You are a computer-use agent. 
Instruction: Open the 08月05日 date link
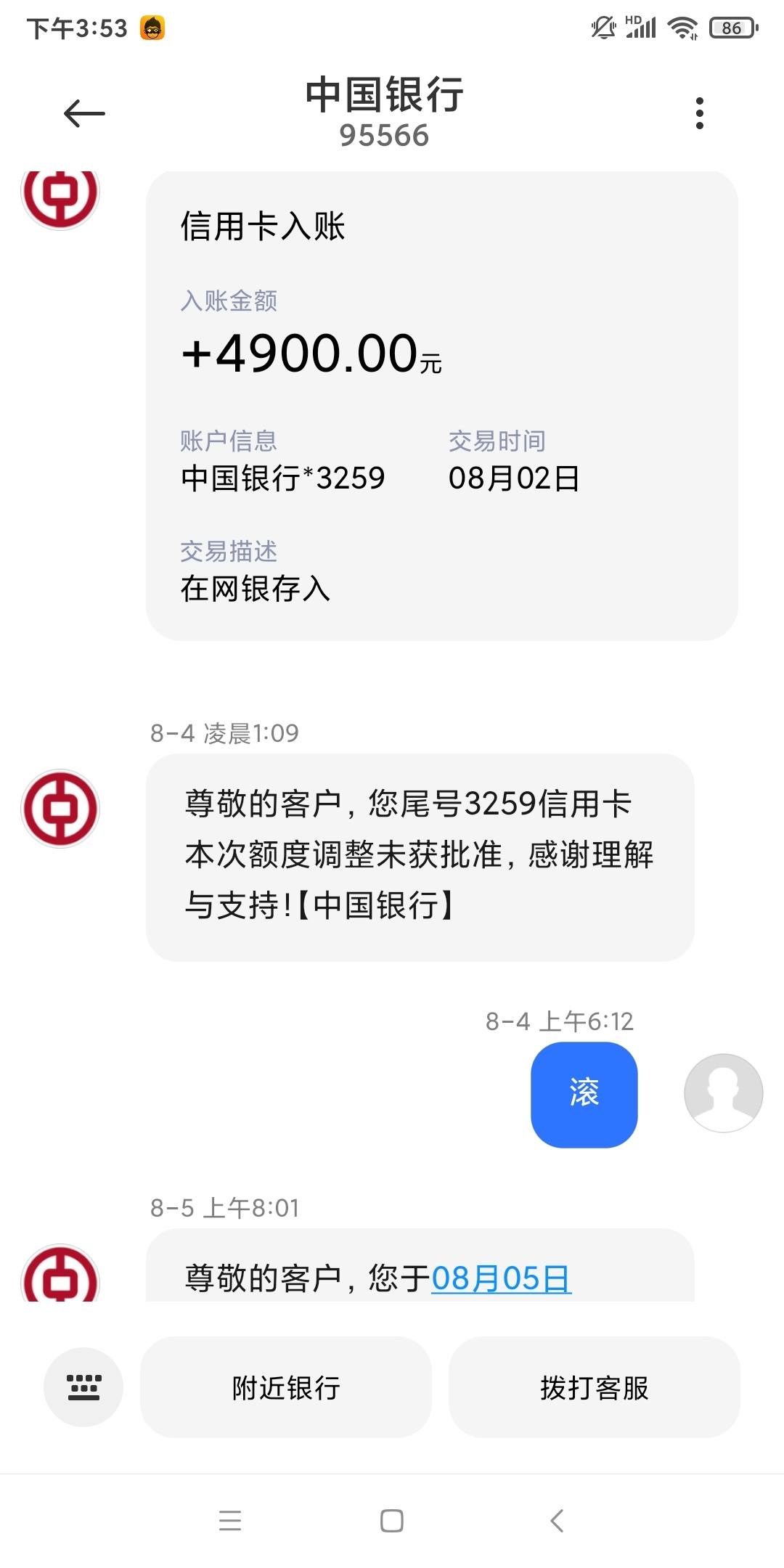[x=502, y=1278]
